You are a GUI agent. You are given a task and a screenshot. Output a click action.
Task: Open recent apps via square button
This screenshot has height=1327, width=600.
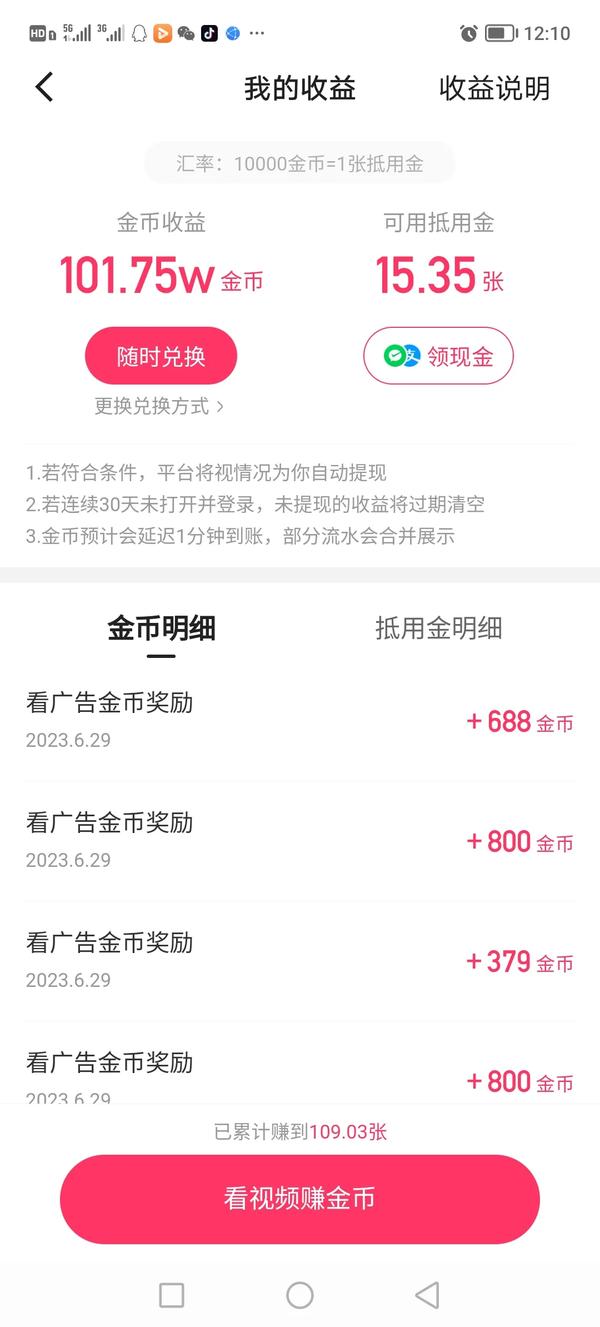[x=172, y=1295]
